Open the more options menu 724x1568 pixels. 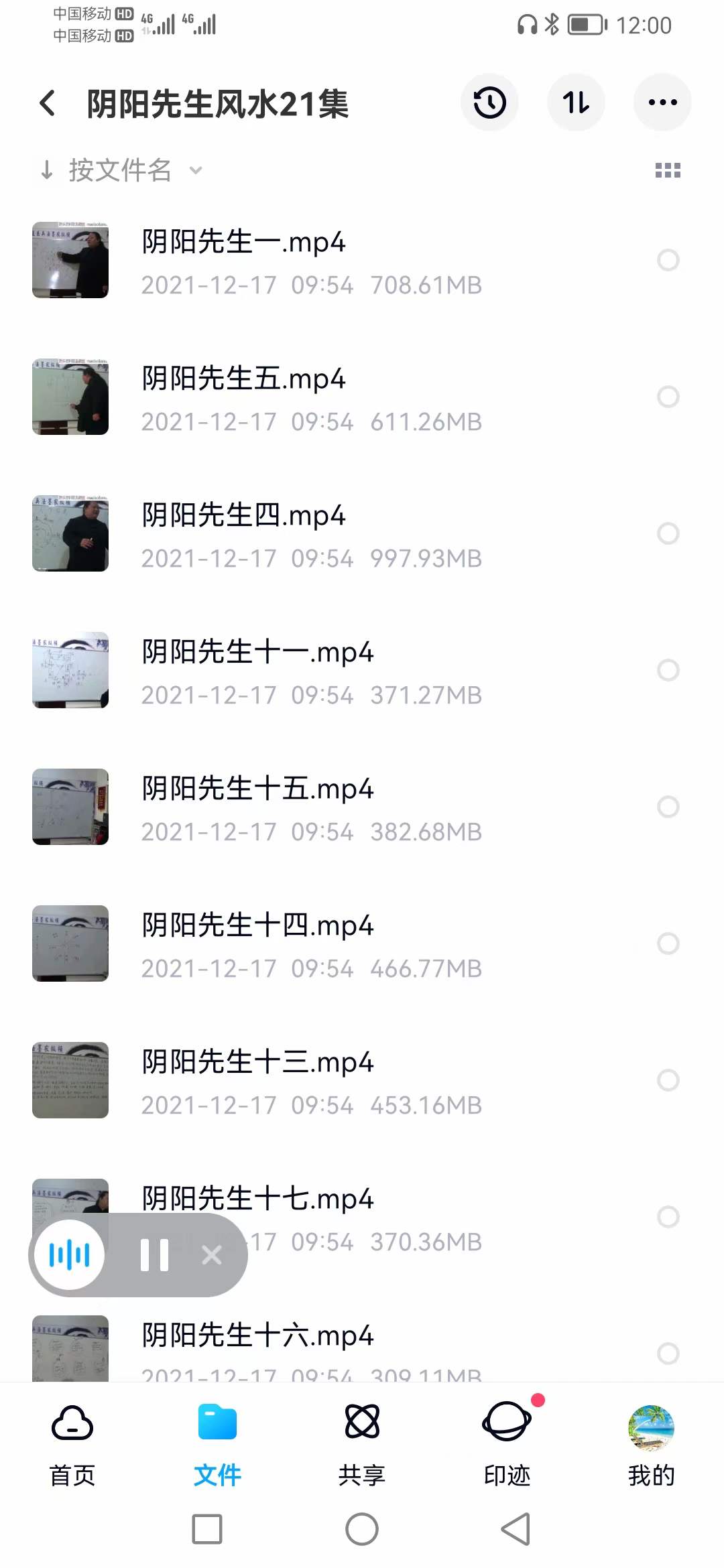[x=662, y=102]
